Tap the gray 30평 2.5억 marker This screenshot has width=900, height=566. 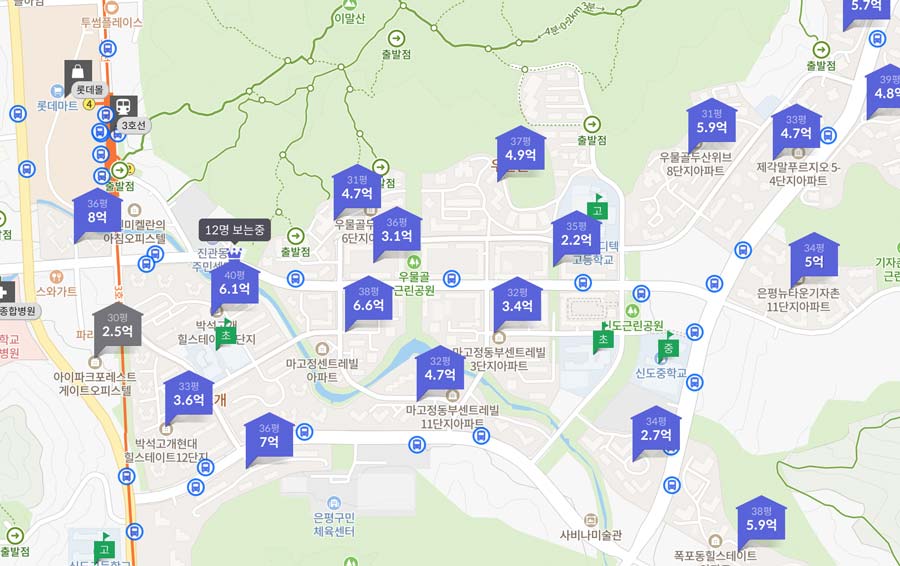(117, 326)
